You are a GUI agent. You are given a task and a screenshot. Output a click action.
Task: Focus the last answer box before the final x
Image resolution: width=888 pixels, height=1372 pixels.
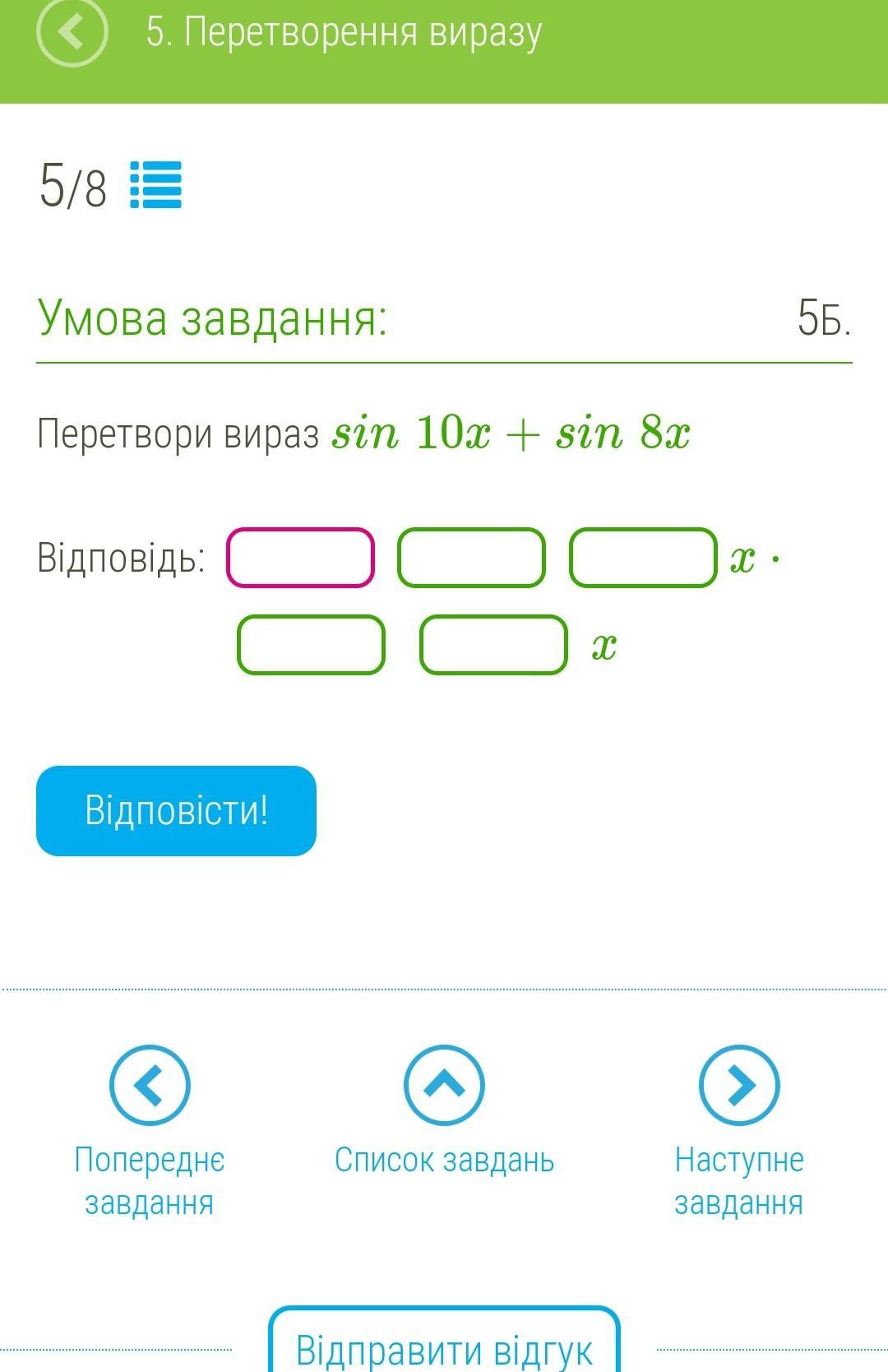point(493,645)
